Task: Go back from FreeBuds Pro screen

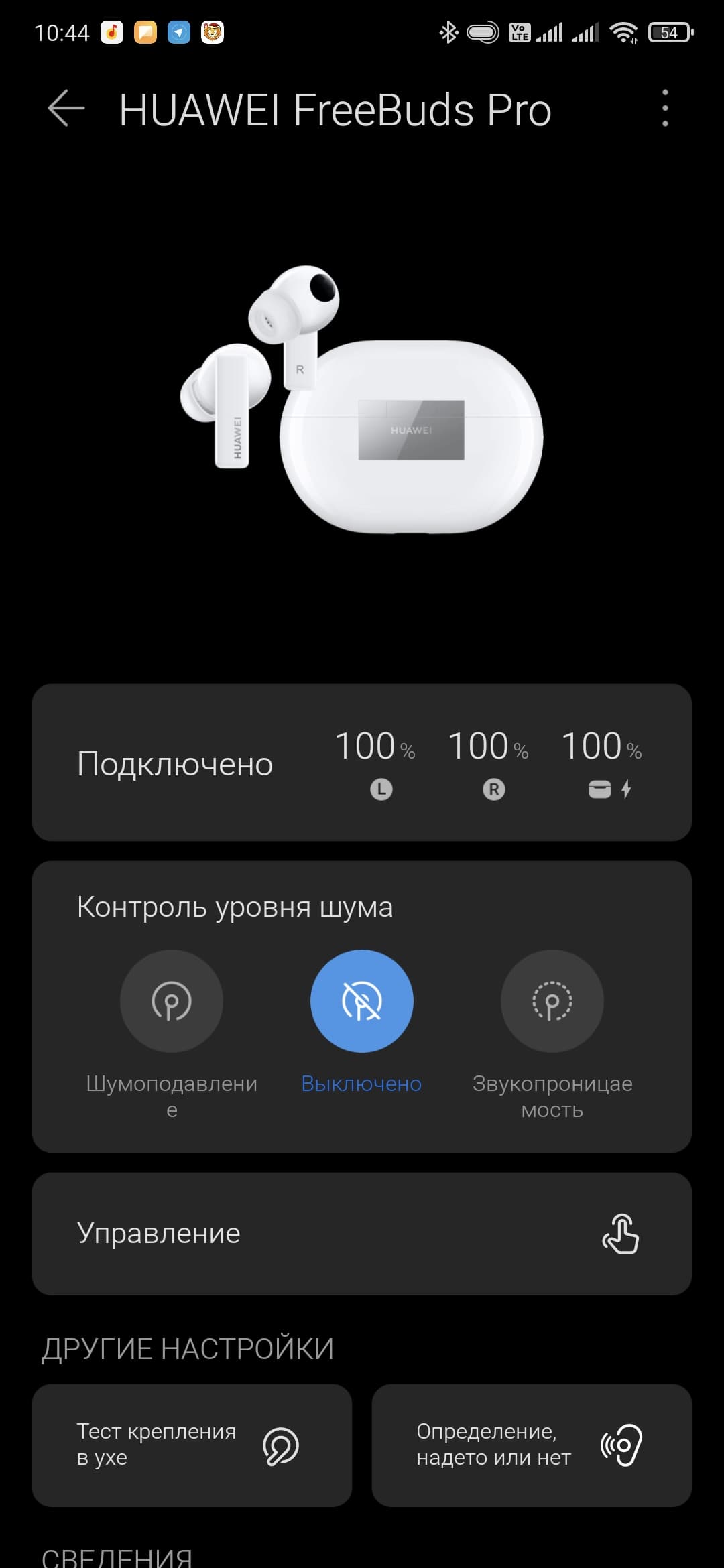Action: click(x=66, y=109)
